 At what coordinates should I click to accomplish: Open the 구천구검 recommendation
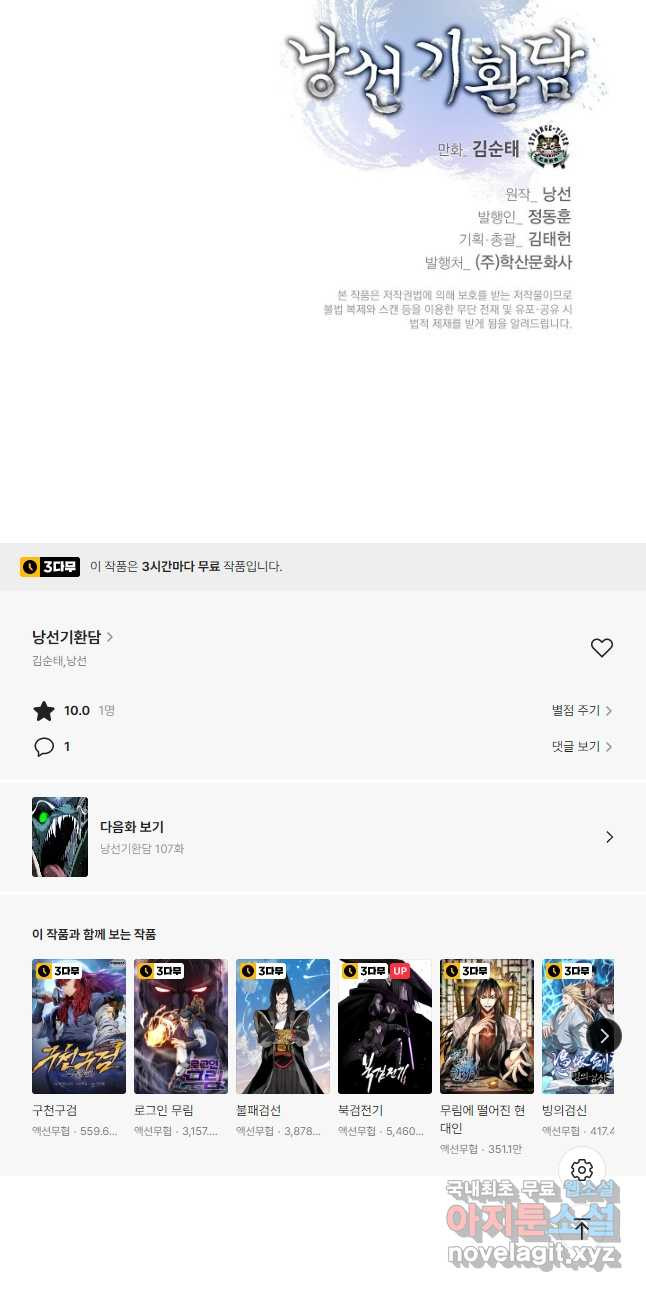pos(79,1027)
